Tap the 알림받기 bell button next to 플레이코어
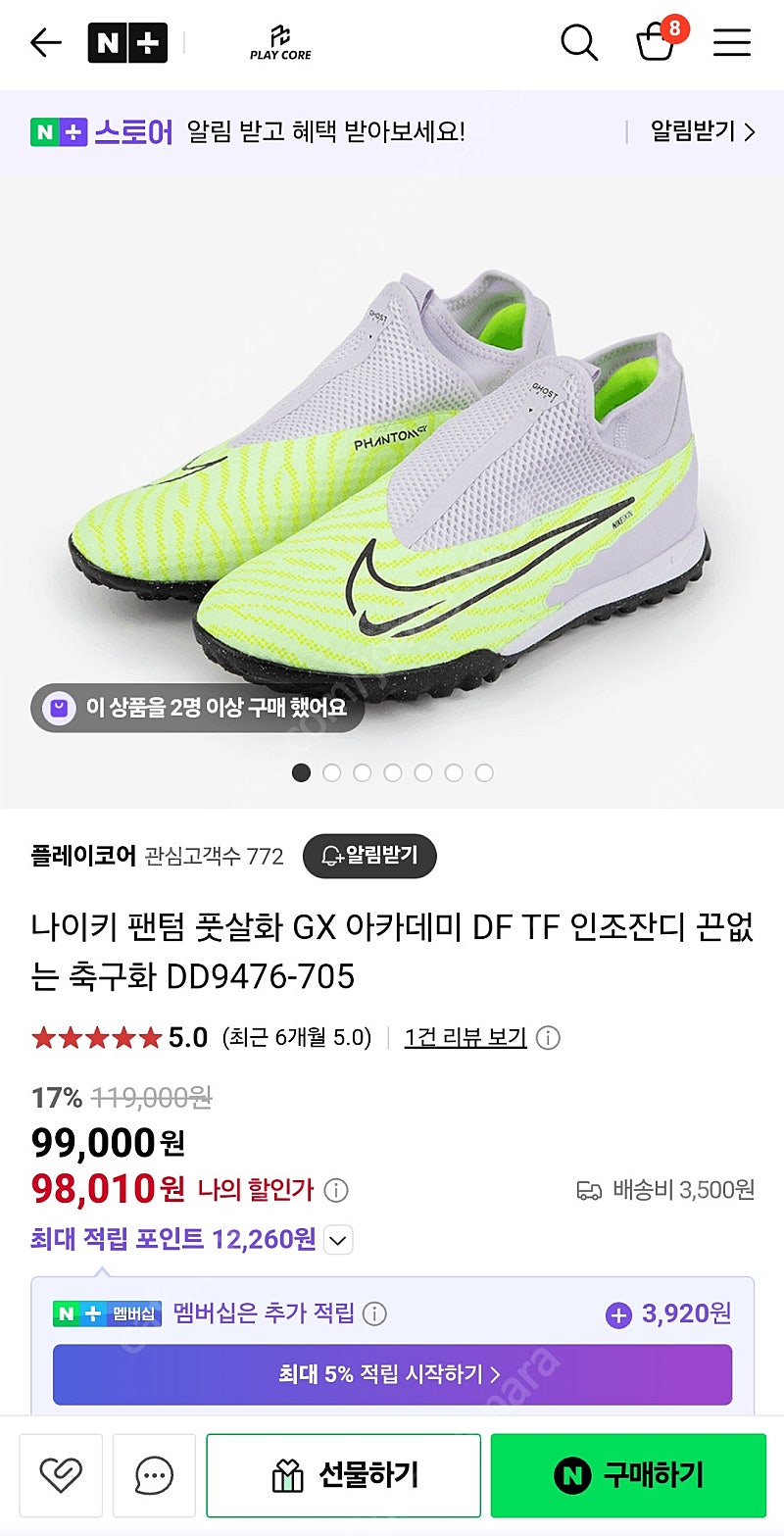The image size is (784, 1536). pyautogui.click(x=369, y=856)
